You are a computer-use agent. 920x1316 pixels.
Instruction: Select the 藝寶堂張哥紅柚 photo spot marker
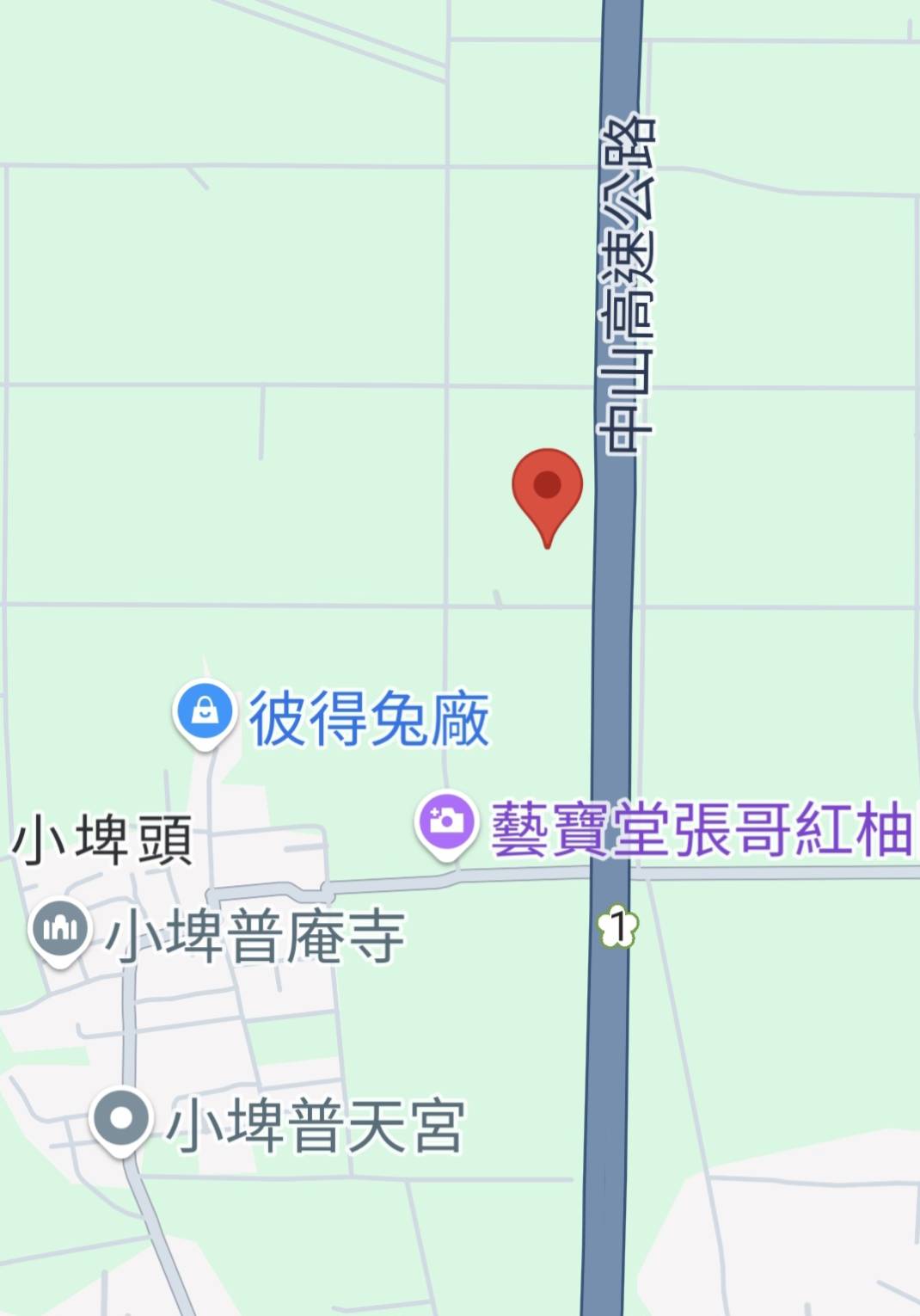[445, 822]
